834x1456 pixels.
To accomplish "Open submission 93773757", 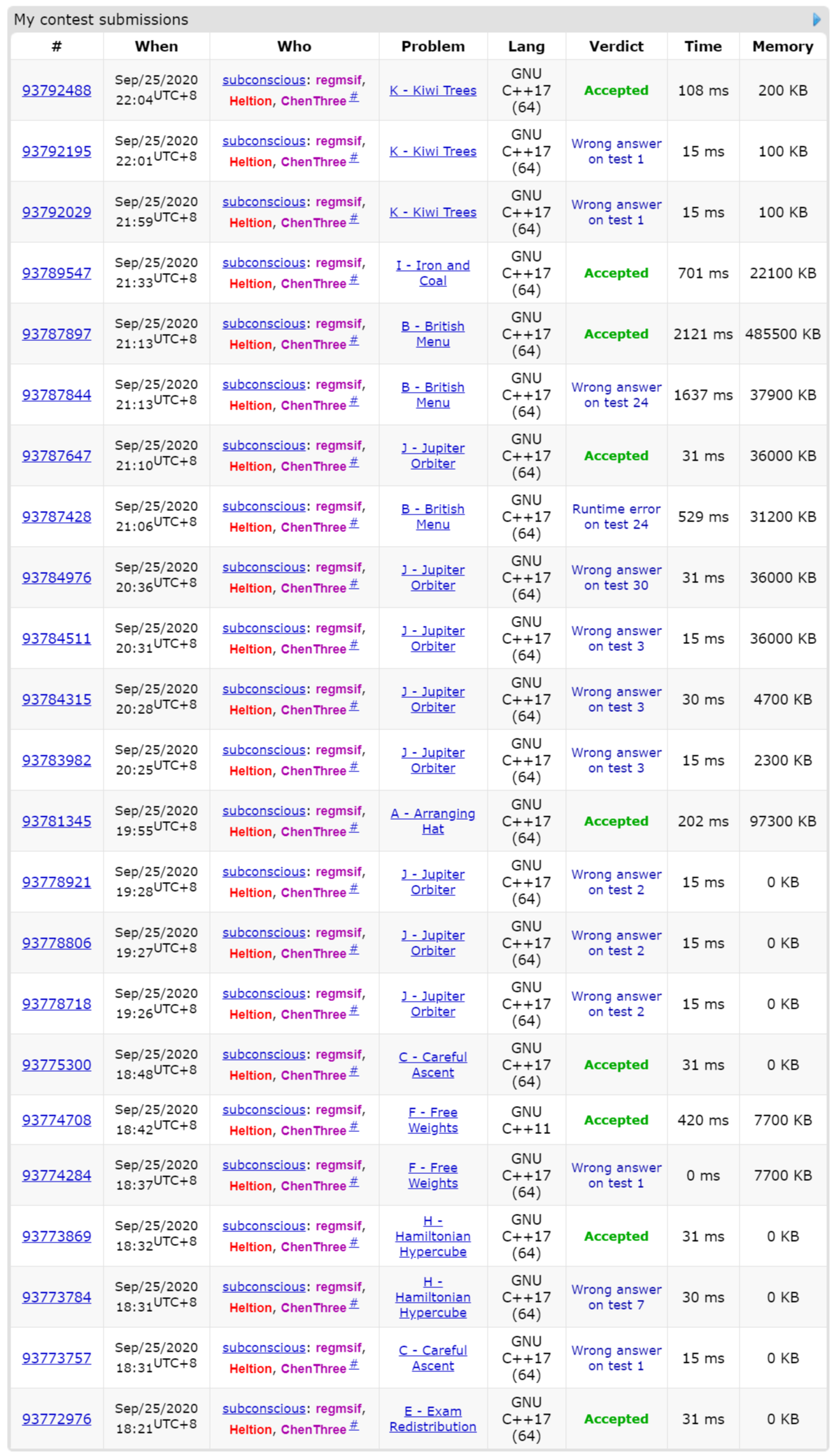I will (57, 1358).
